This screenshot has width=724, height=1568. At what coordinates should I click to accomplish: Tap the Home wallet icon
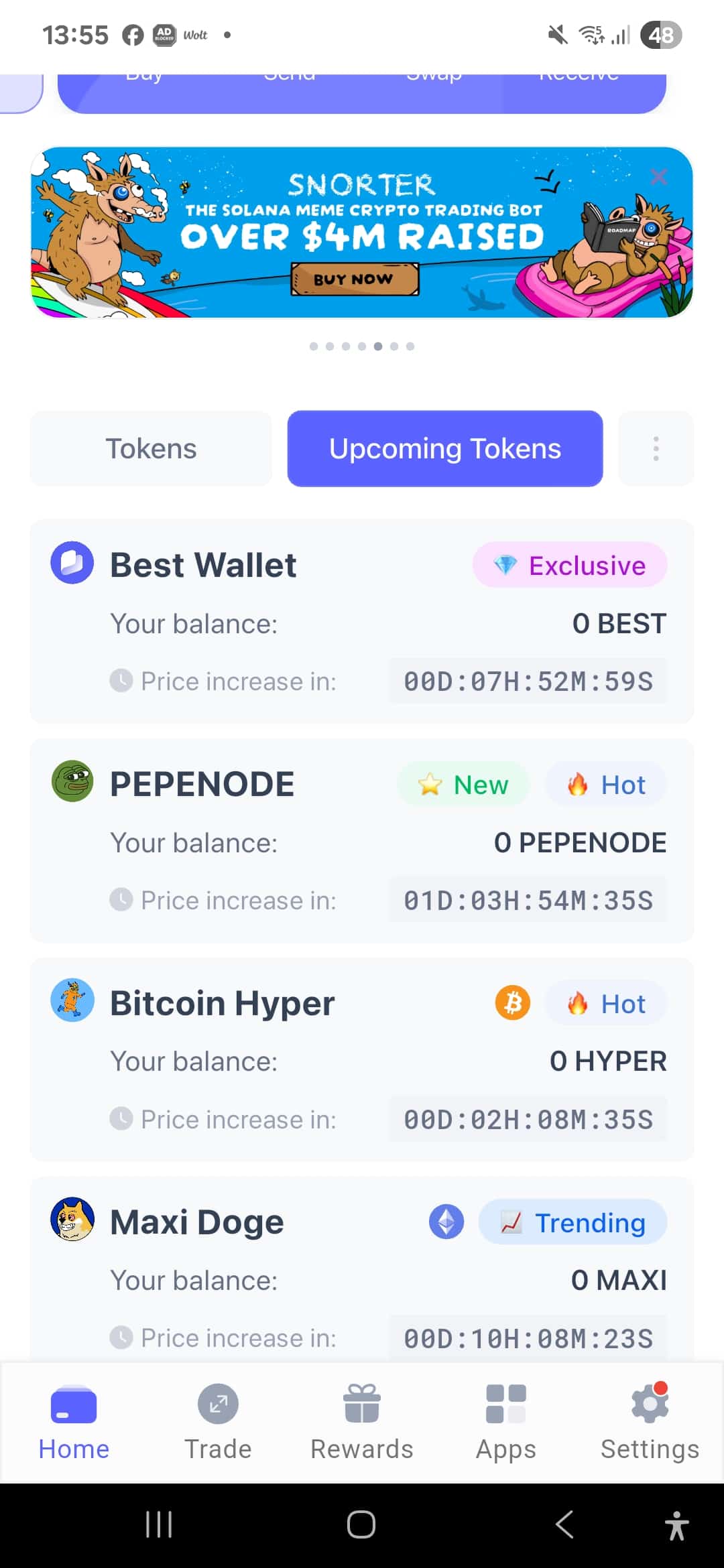72,1403
